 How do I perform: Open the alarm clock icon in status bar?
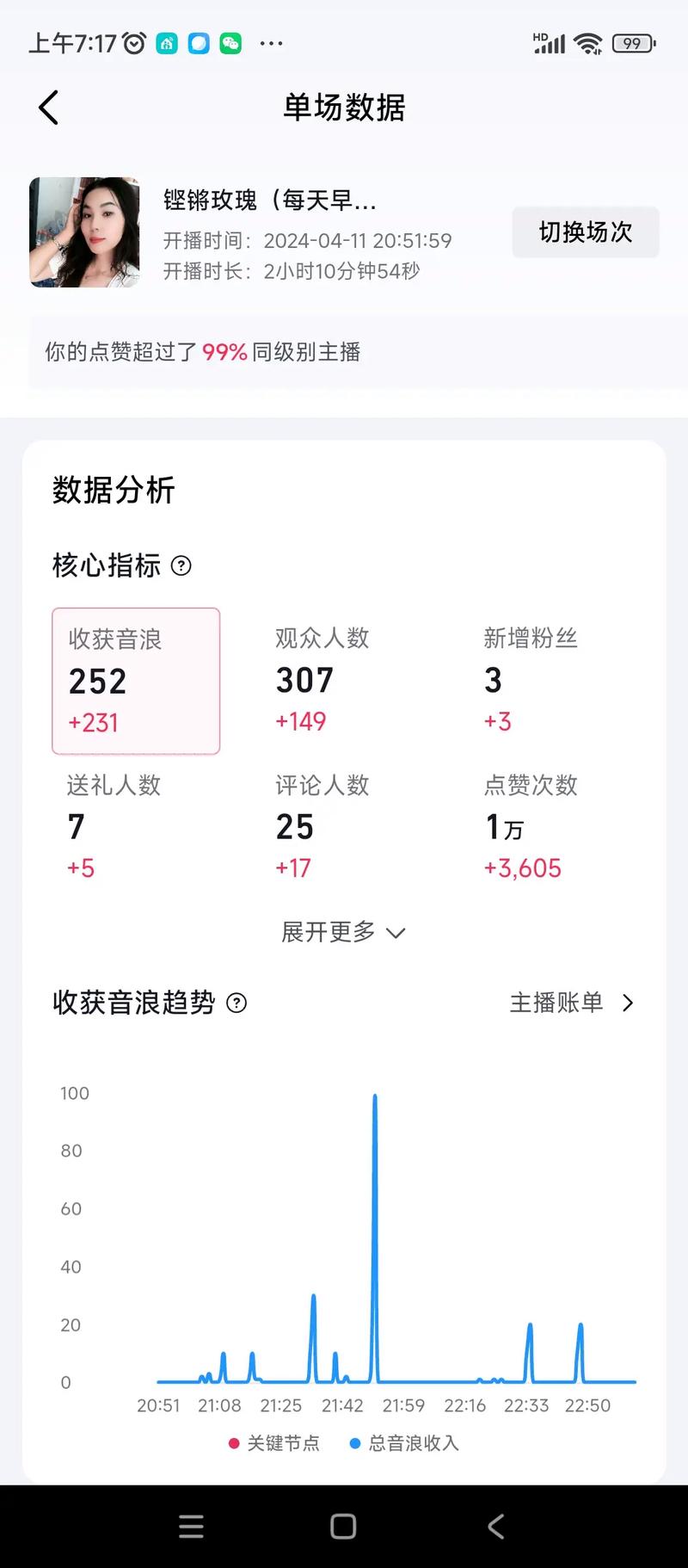coord(133,42)
